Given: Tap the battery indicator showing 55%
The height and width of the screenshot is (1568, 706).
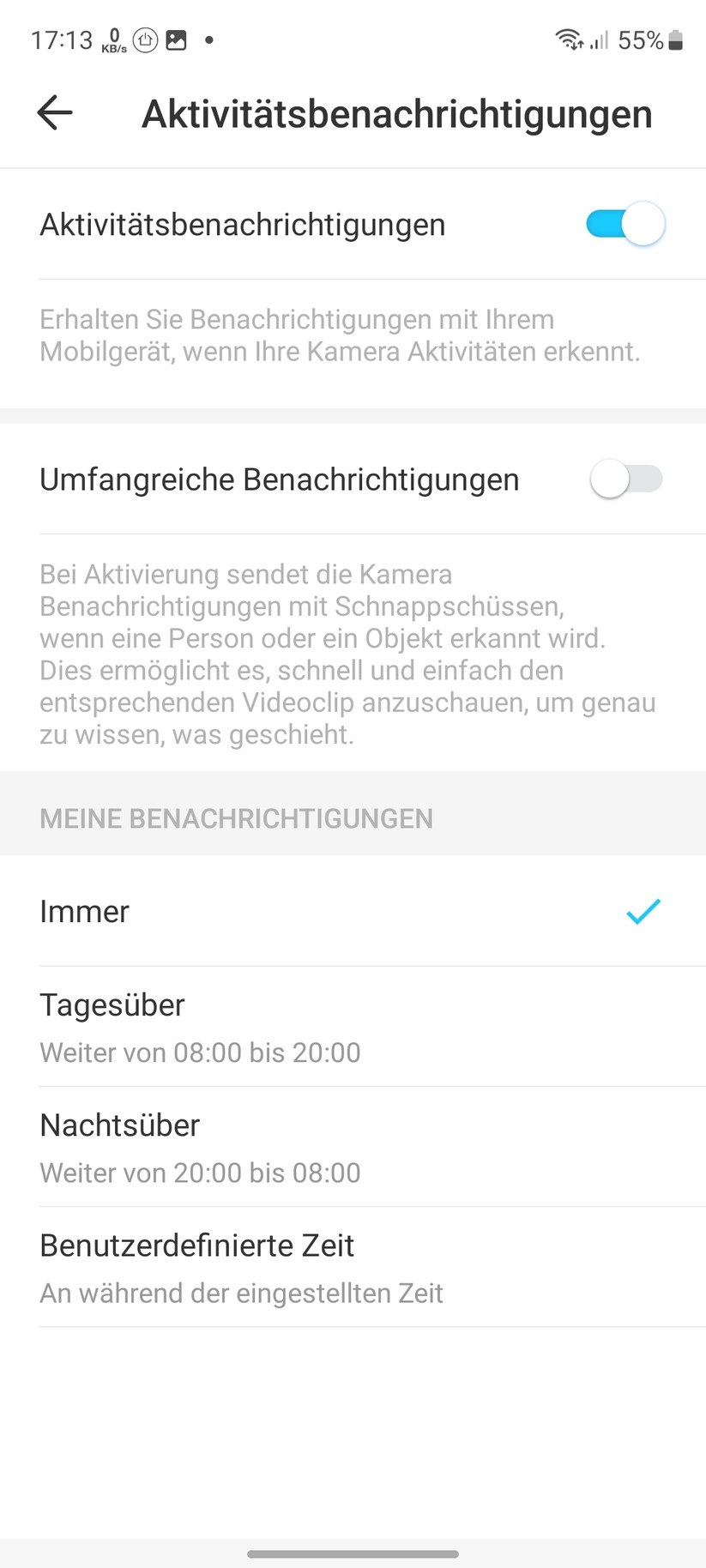Looking at the screenshot, I should click(655, 39).
